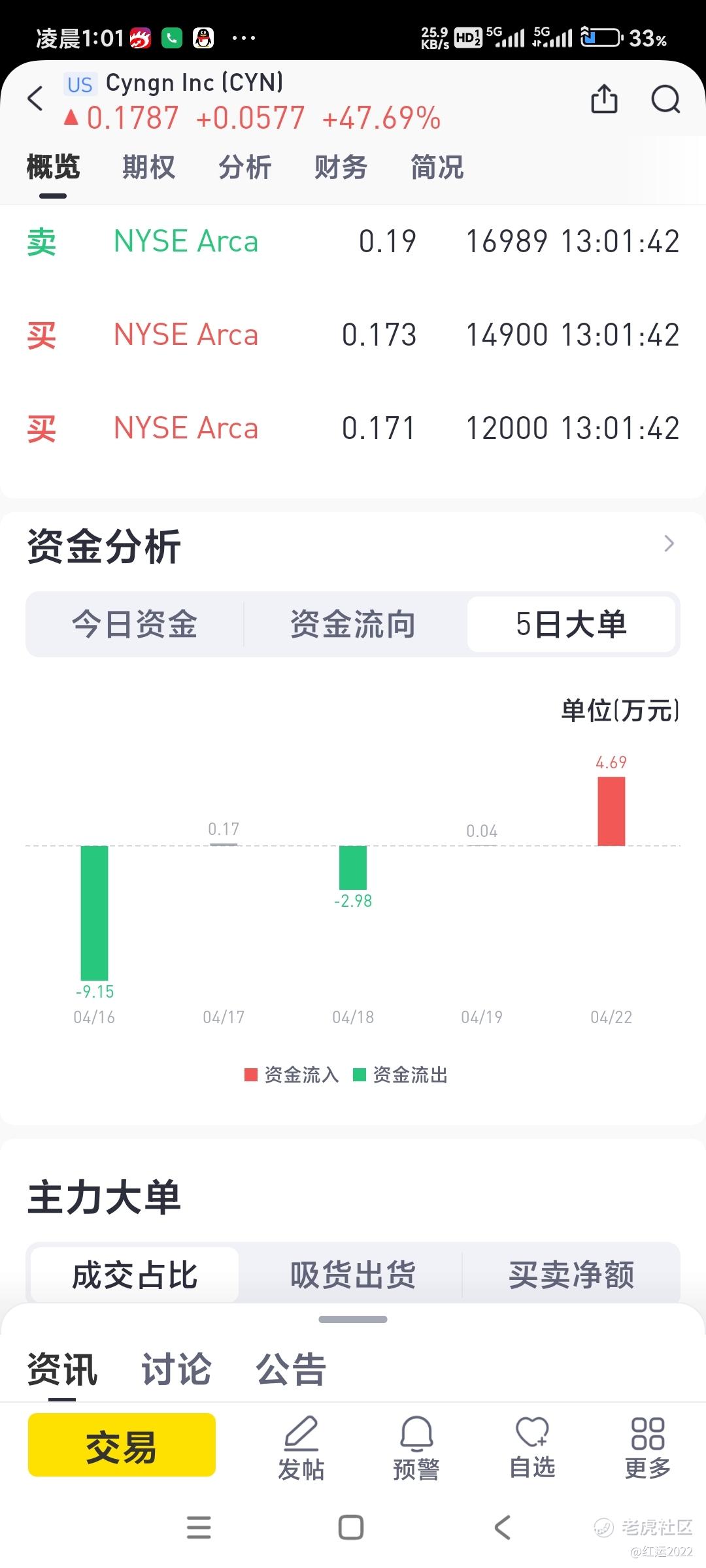The width and height of the screenshot is (706, 1568).
Task: Open the search magnifier icon
Action: [665, 99]
